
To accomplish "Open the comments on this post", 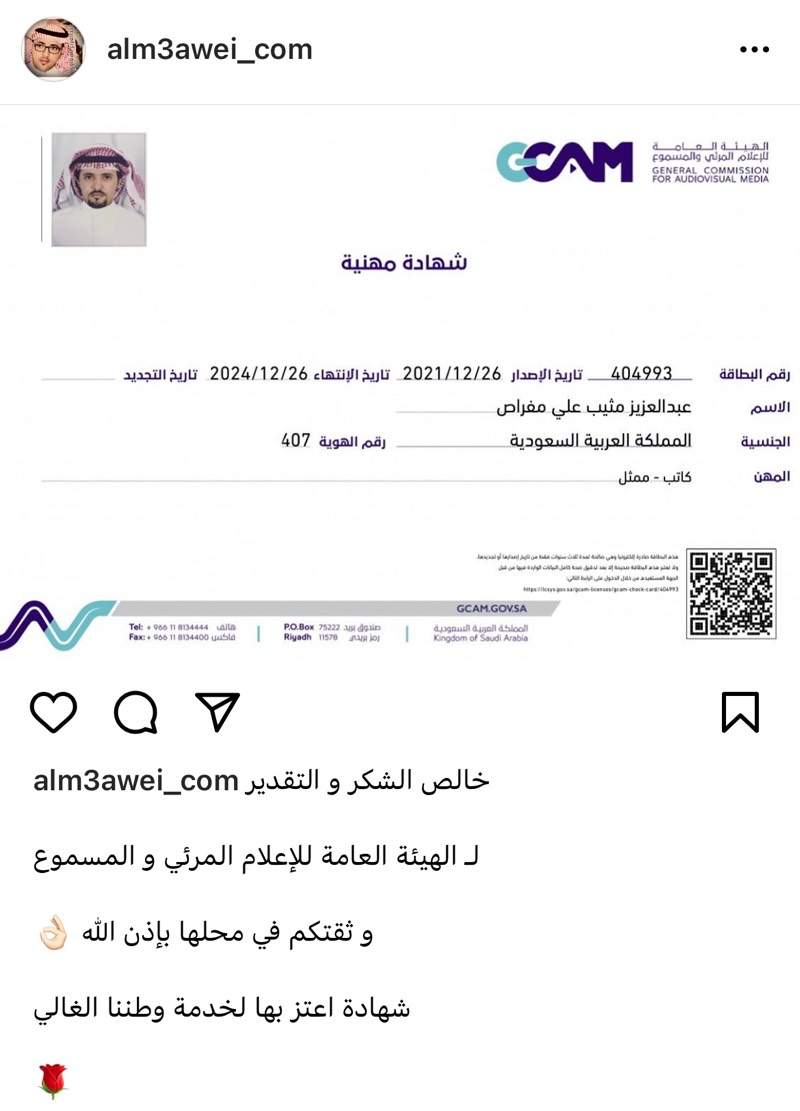I will click(x=135, y=712).
